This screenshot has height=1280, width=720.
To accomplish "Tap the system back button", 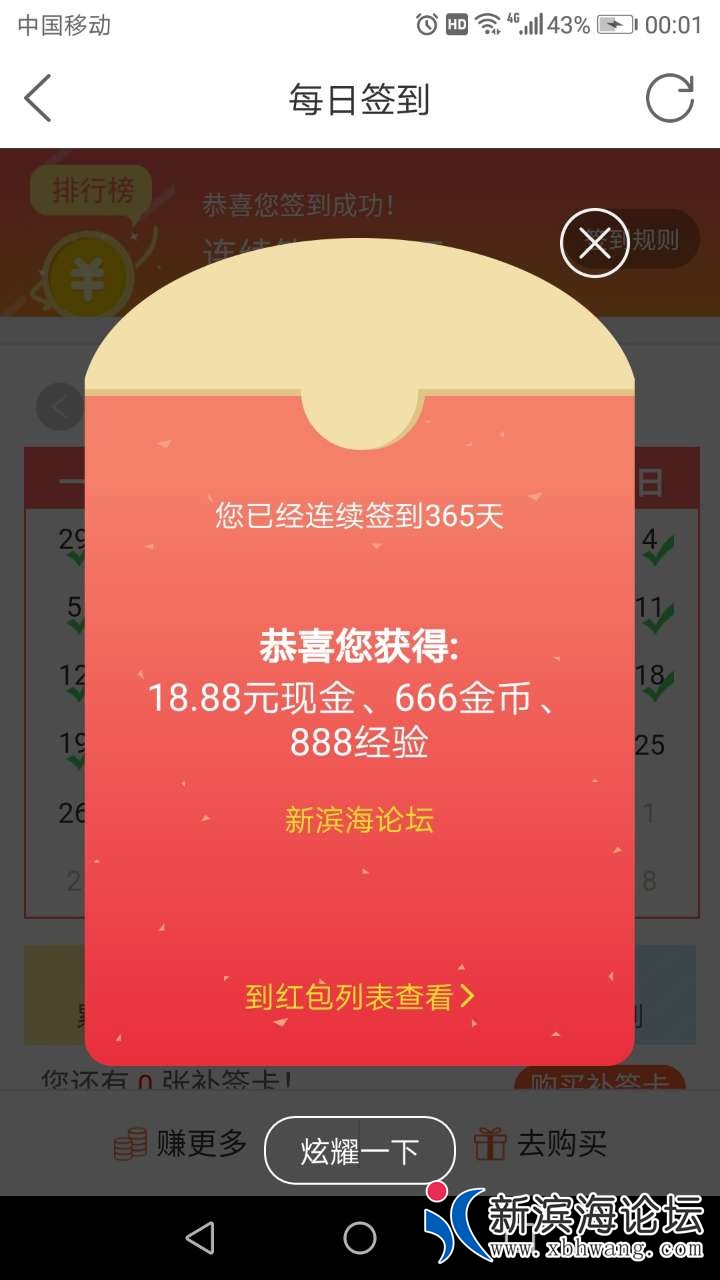I will click(200, 1238).
